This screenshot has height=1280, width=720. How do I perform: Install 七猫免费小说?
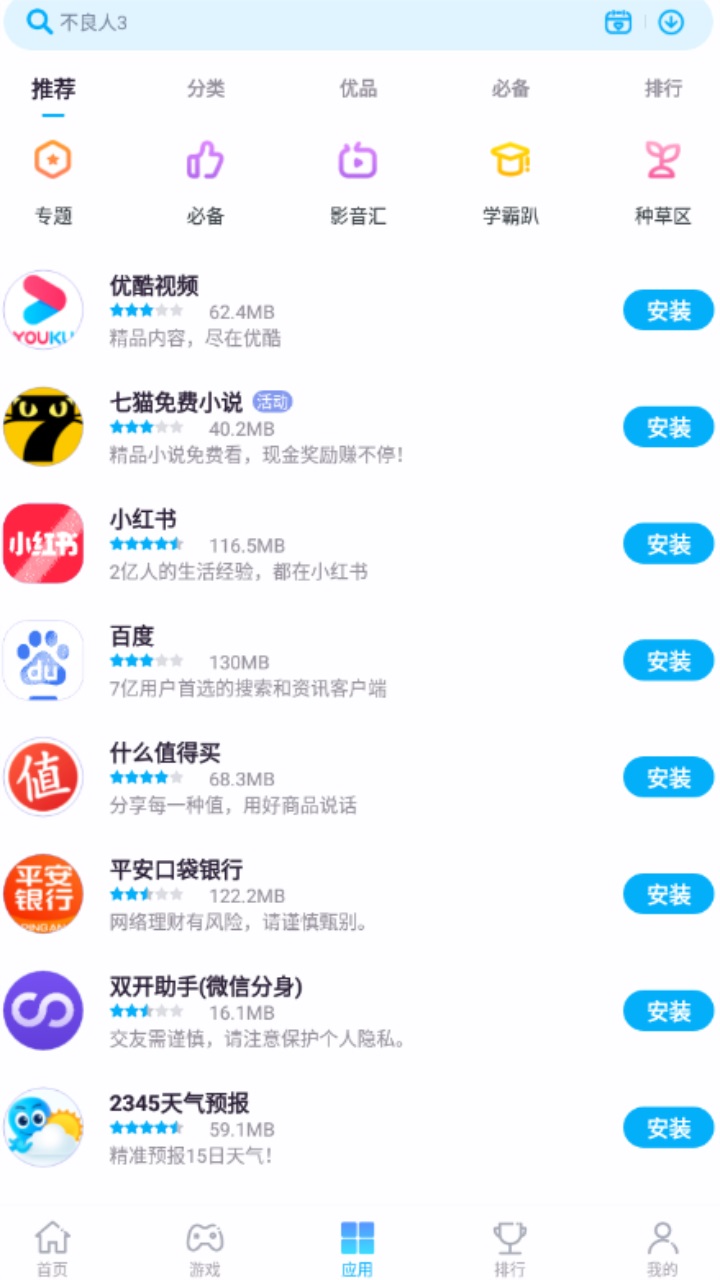click(x=668, y=427)
